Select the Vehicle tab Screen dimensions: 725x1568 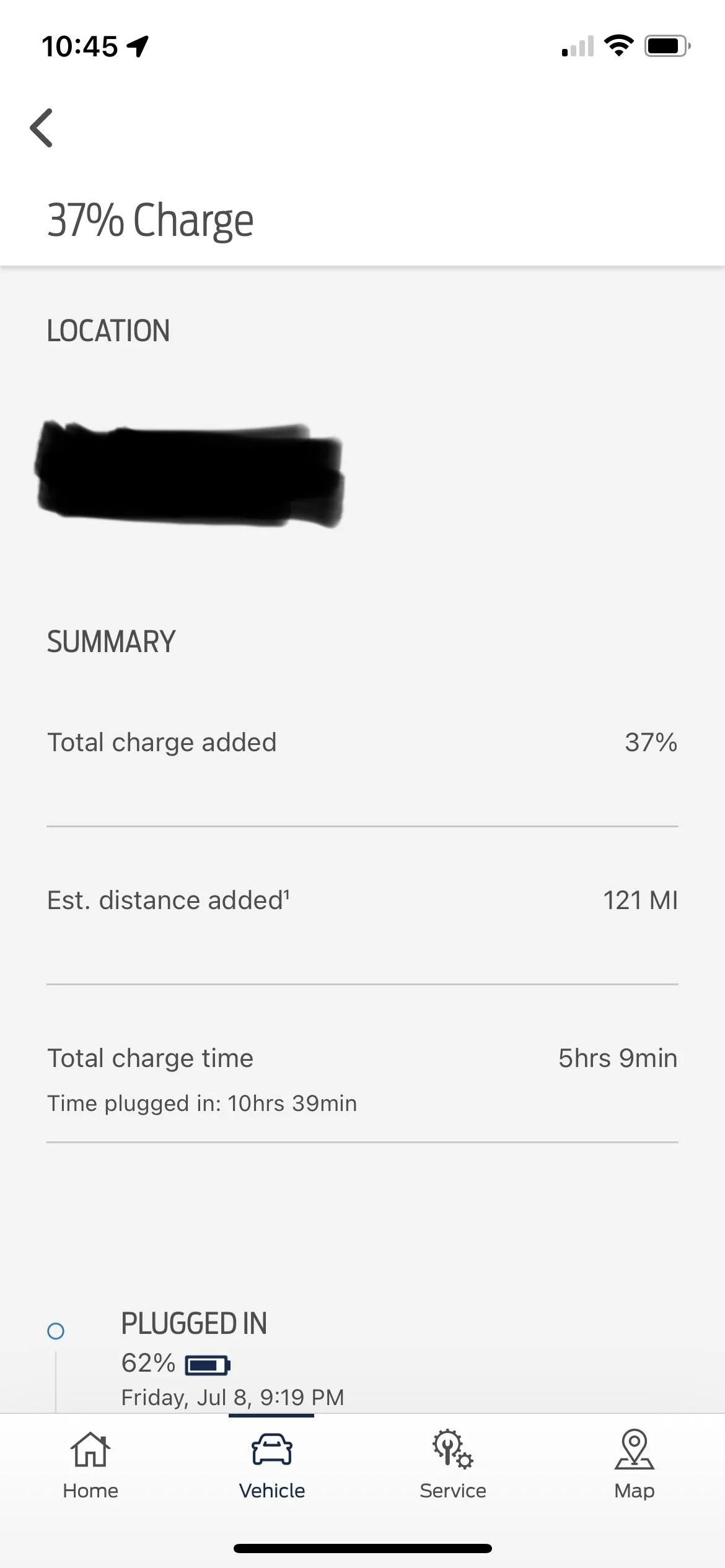[x=271, y=1465]
